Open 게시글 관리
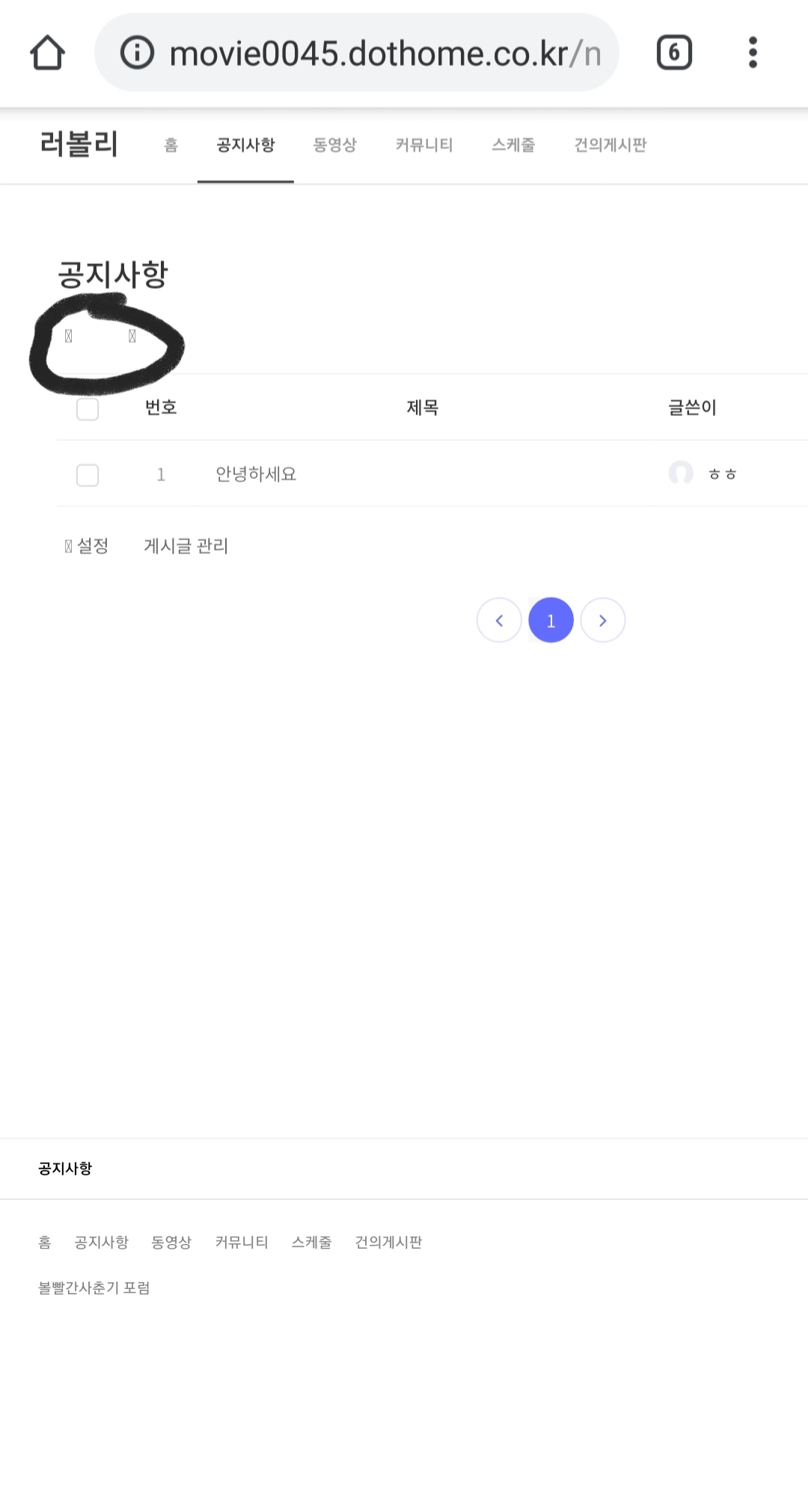Viewport: 808px width, 1512px height. point(186,546)
